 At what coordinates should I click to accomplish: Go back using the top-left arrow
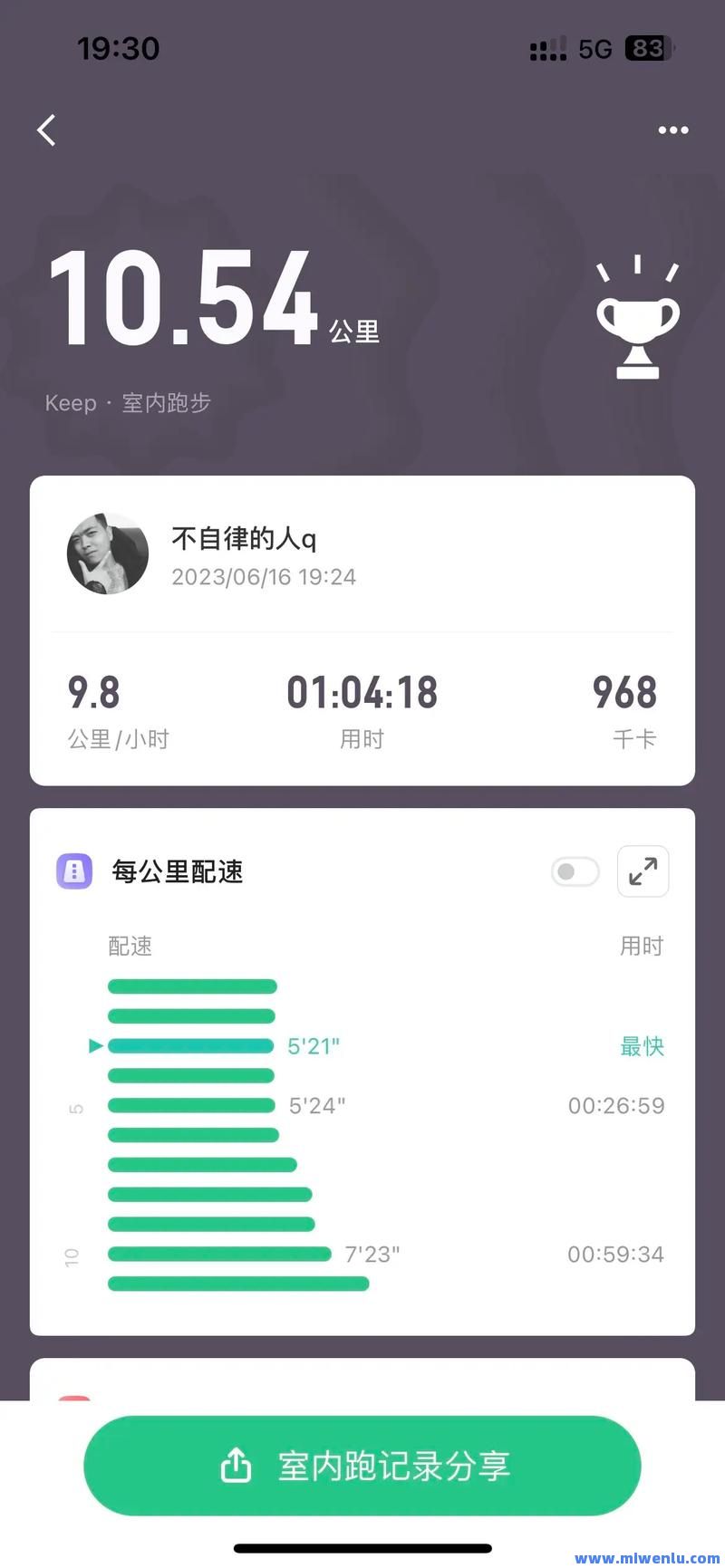click(47, 130)
